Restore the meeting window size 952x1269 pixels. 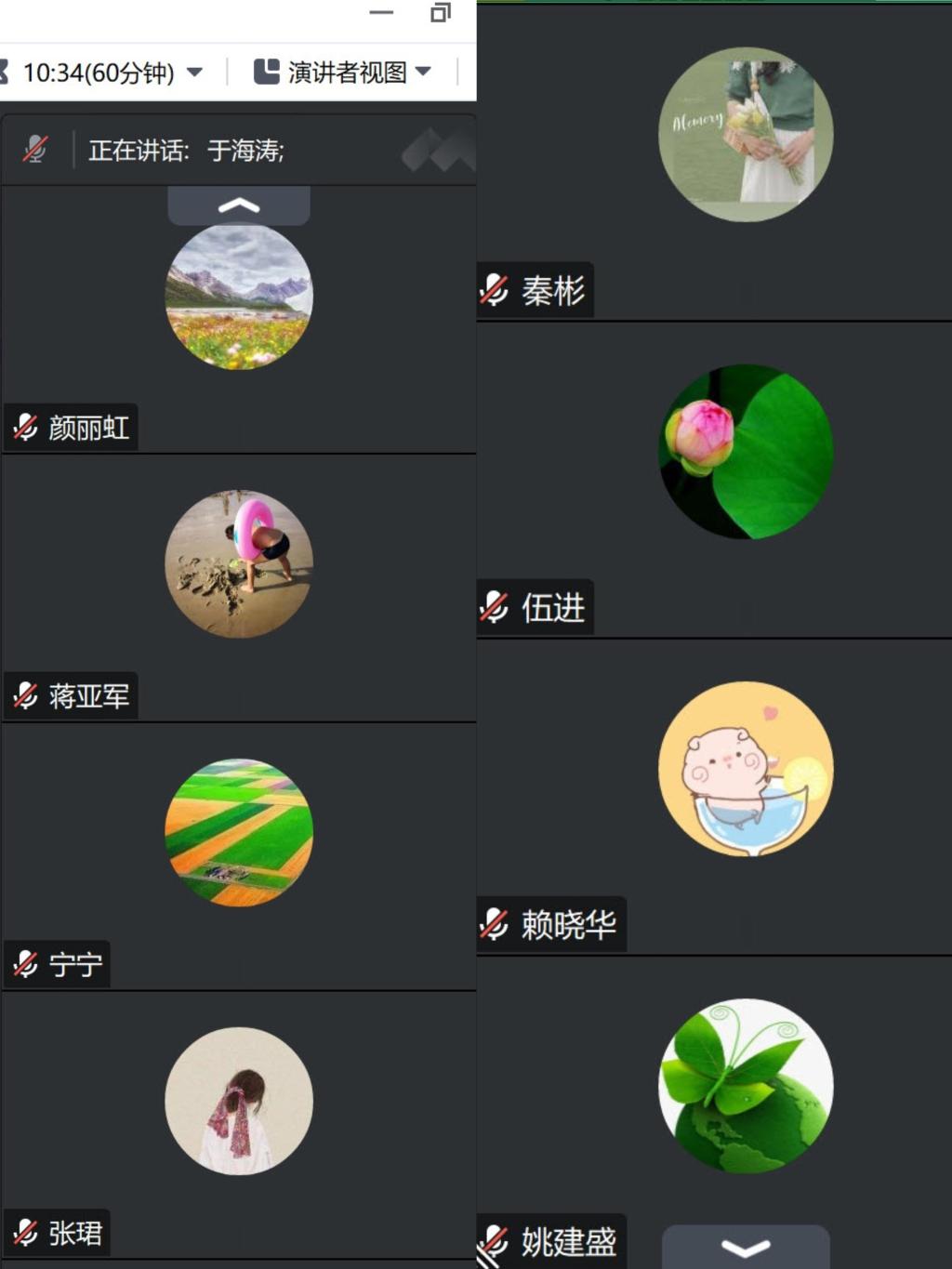click(441, 13)
